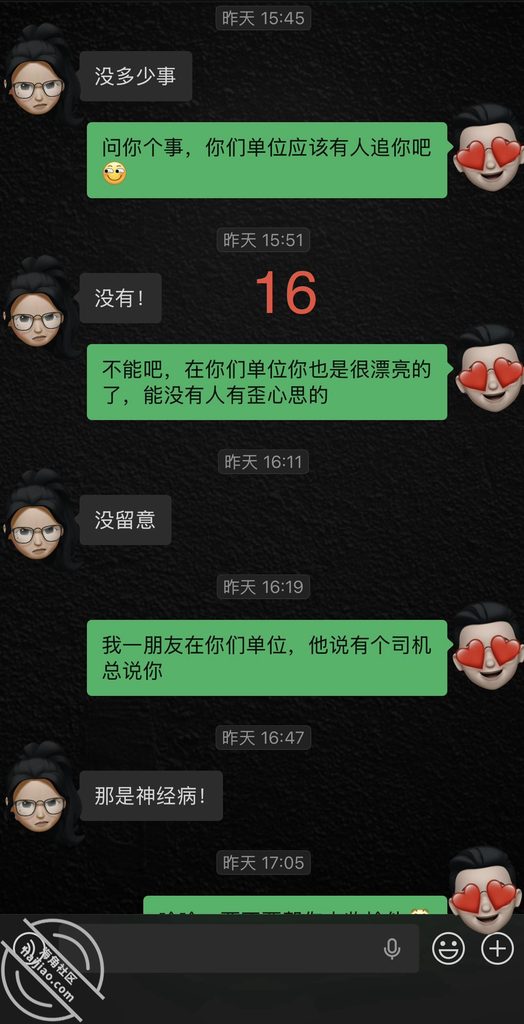Image resolution: width=524 pixels, height=1024 pixels.
Task: Open the emoji picker
Action: point(449,948)
